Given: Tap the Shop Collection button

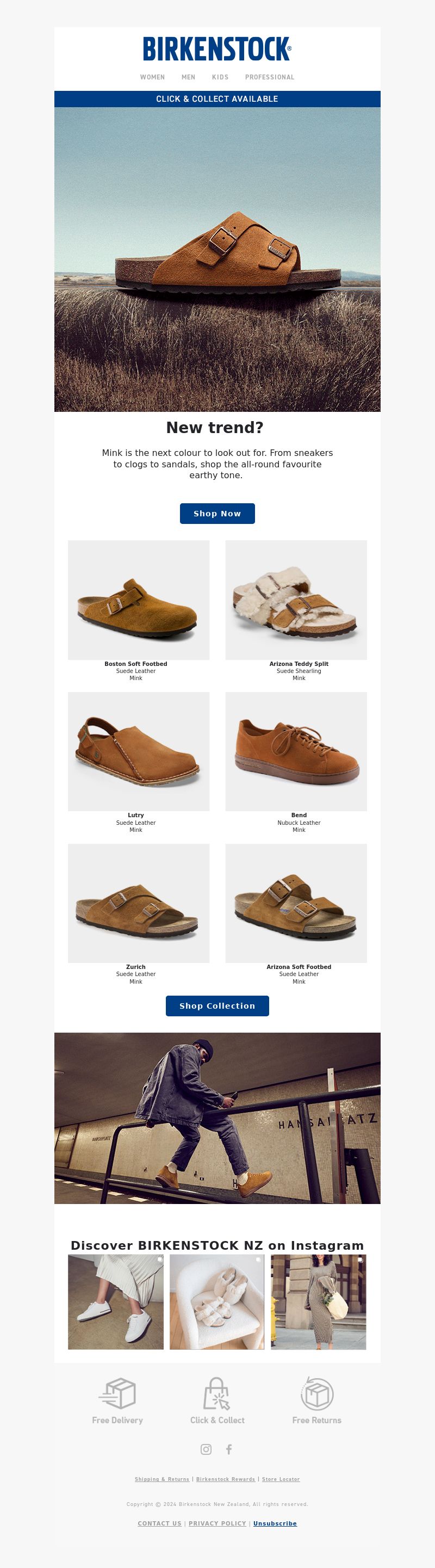Looking at the screenshot, I should [x=217, y=1005].
